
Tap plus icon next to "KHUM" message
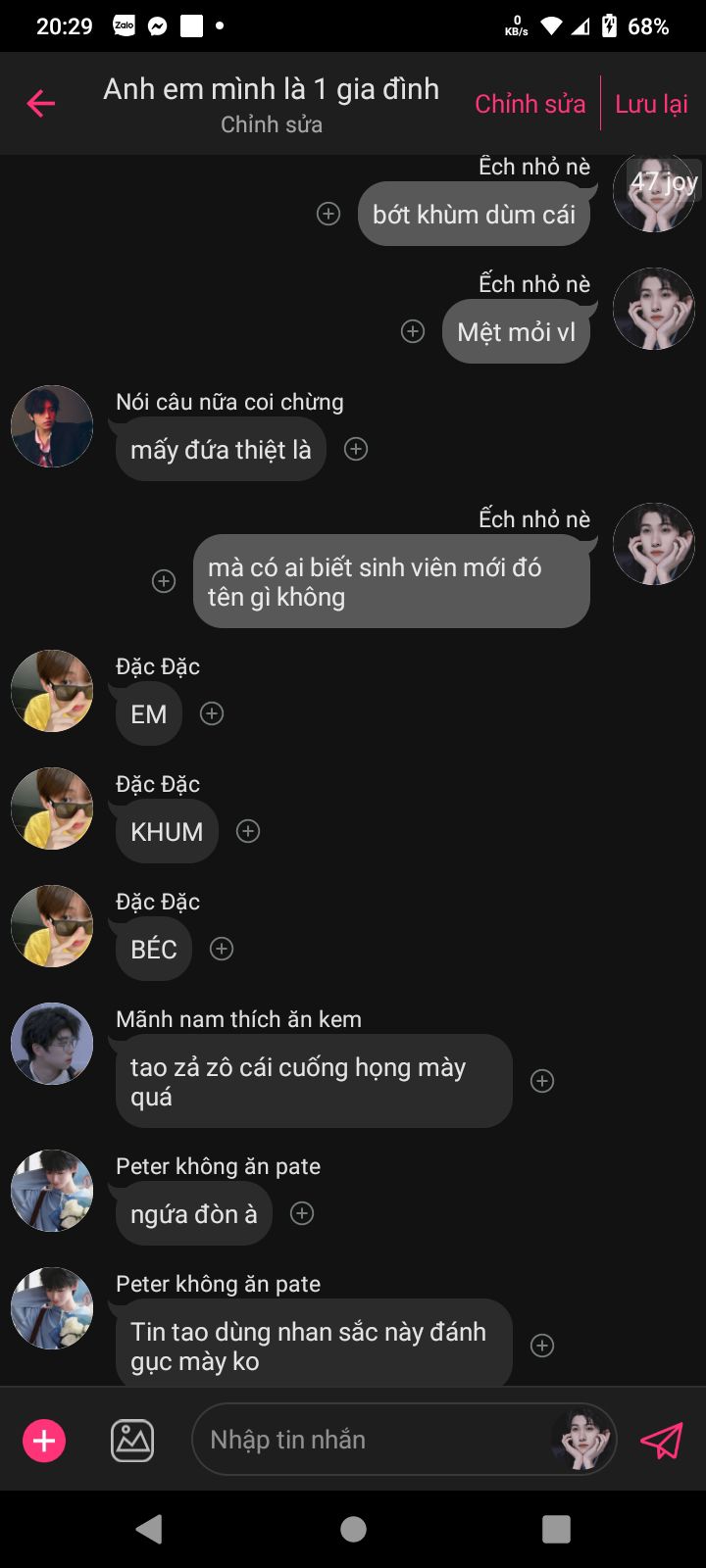(x=248, y=831)
